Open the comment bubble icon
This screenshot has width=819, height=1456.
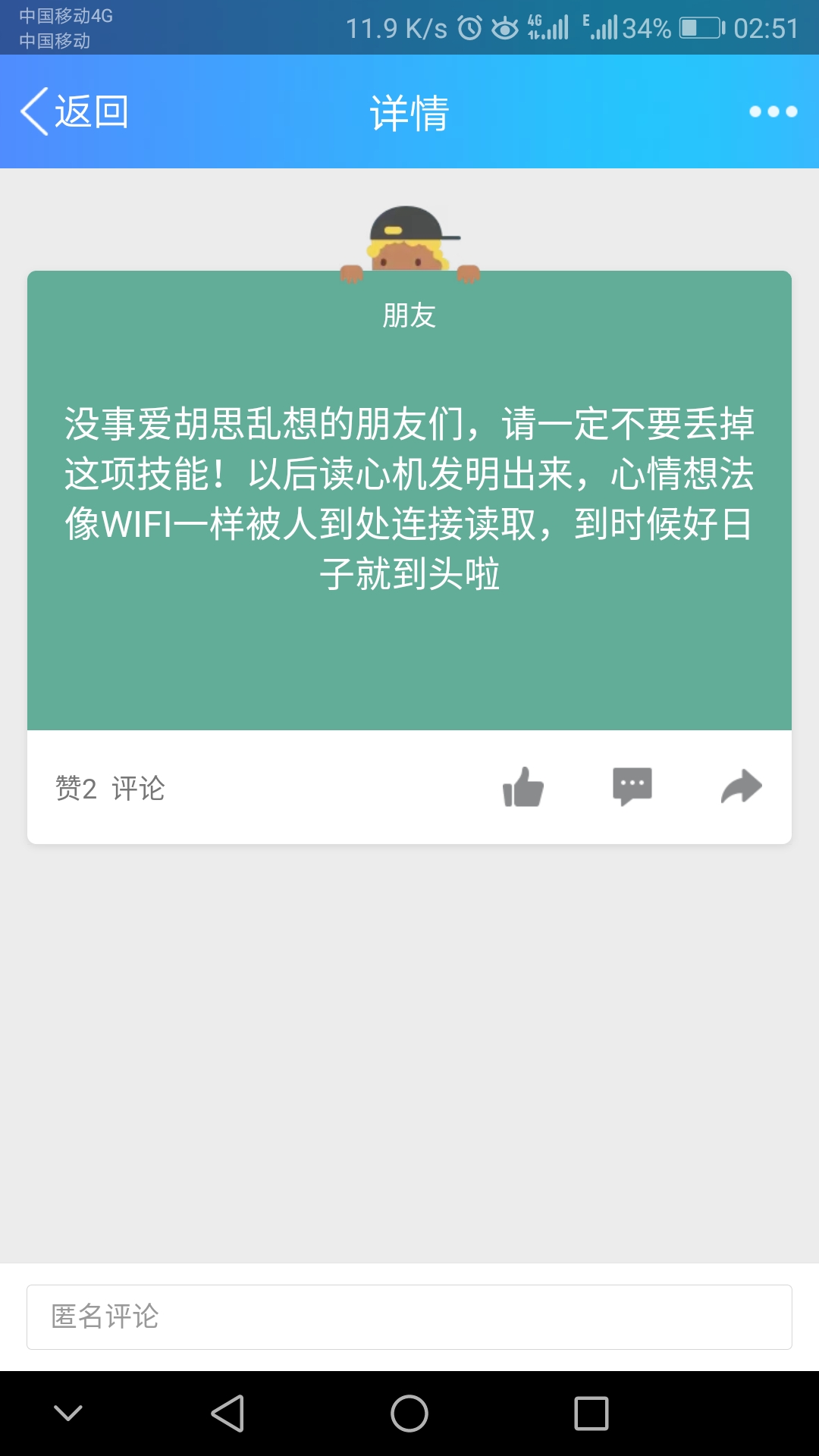coord(632,786)
